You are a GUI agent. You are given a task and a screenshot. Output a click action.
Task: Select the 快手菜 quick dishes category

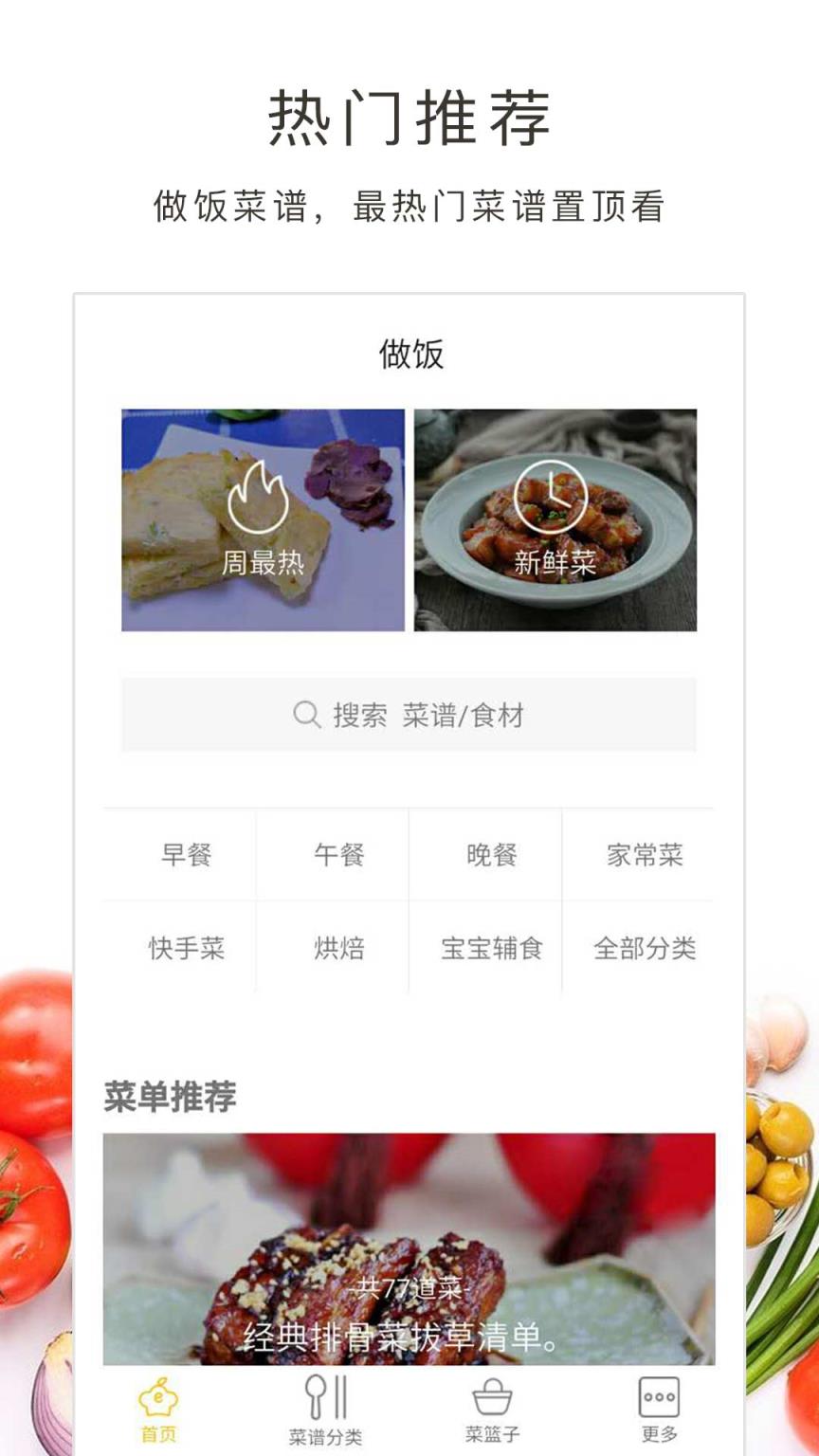188,947
